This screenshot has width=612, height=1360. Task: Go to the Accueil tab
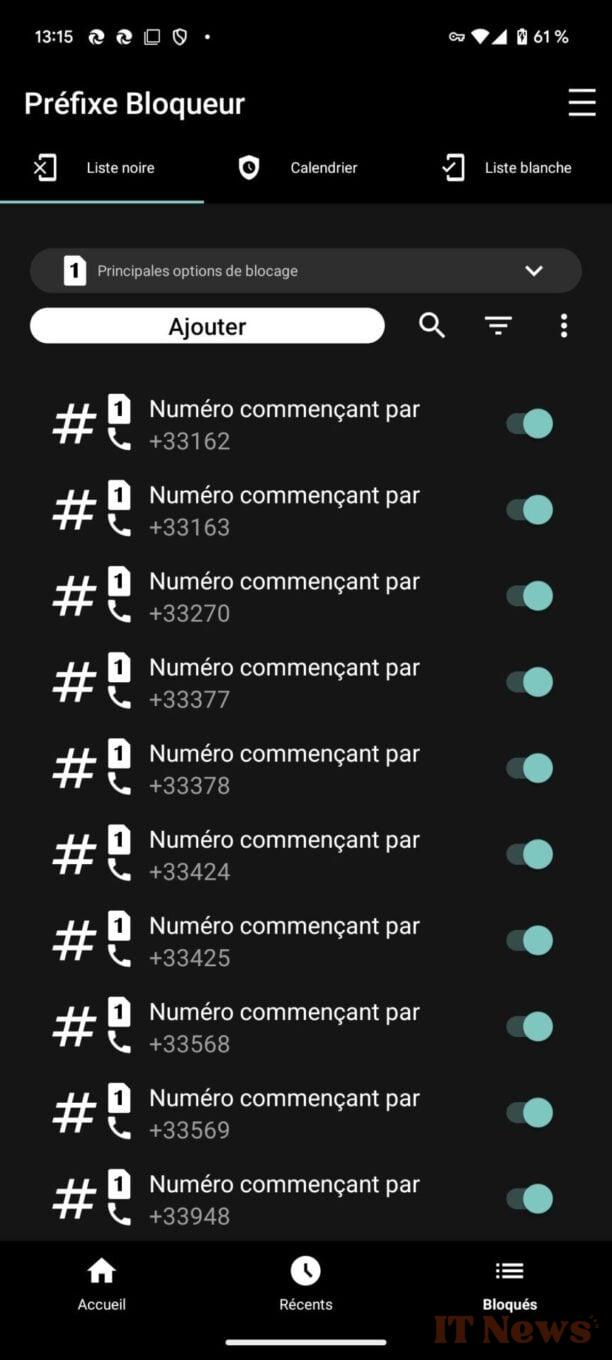[102, 1284]
